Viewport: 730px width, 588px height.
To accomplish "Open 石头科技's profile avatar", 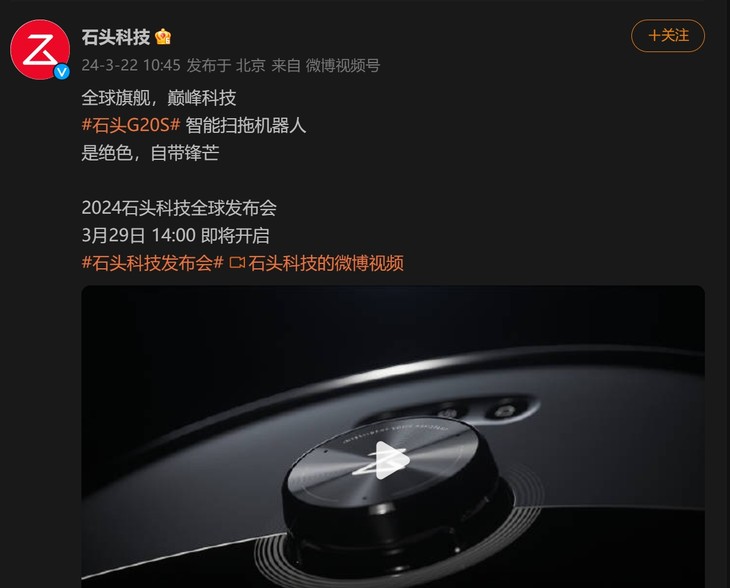I will click(x=39, y=47).
